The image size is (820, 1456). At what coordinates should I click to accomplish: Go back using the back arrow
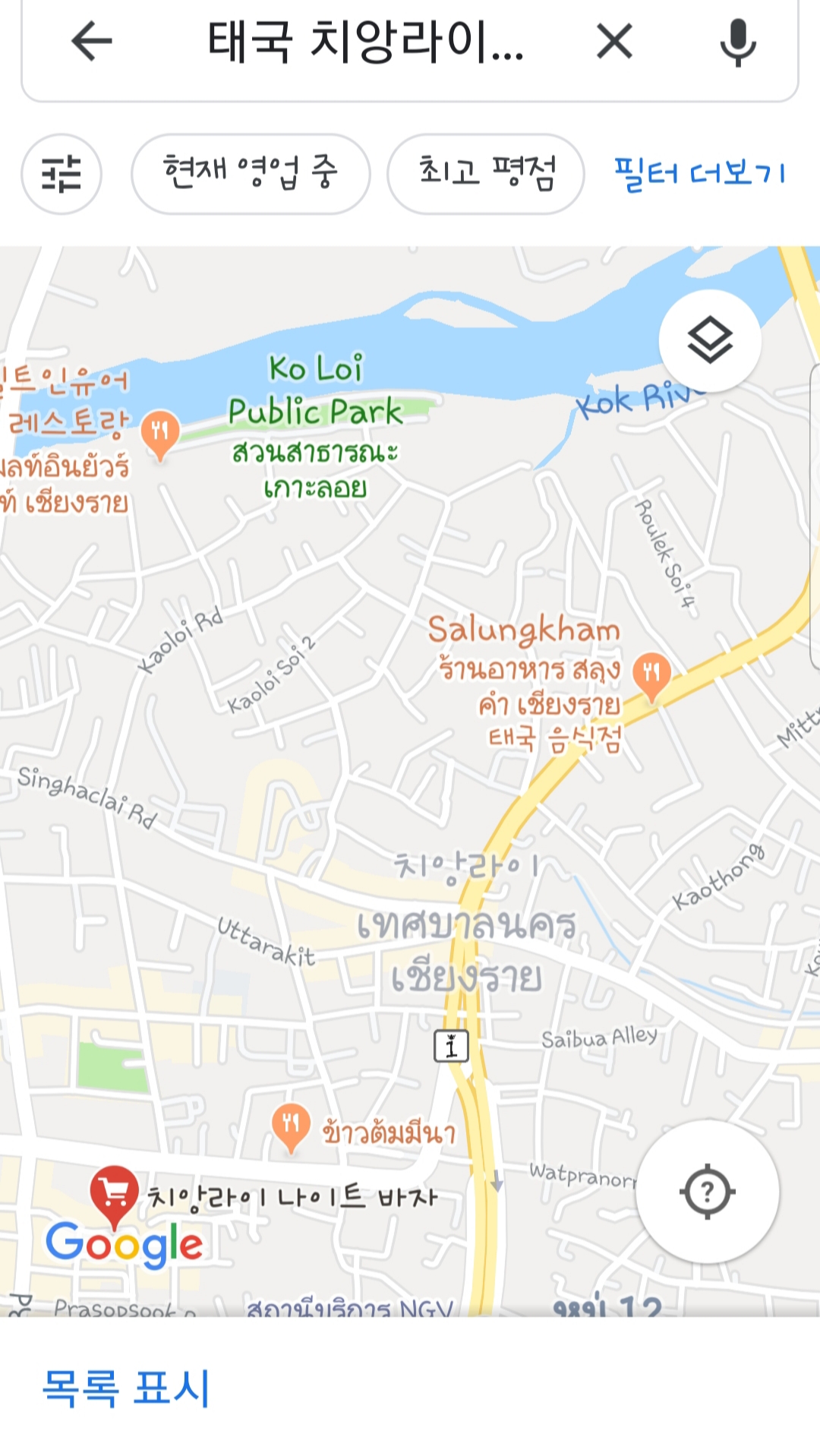point(91,41)
